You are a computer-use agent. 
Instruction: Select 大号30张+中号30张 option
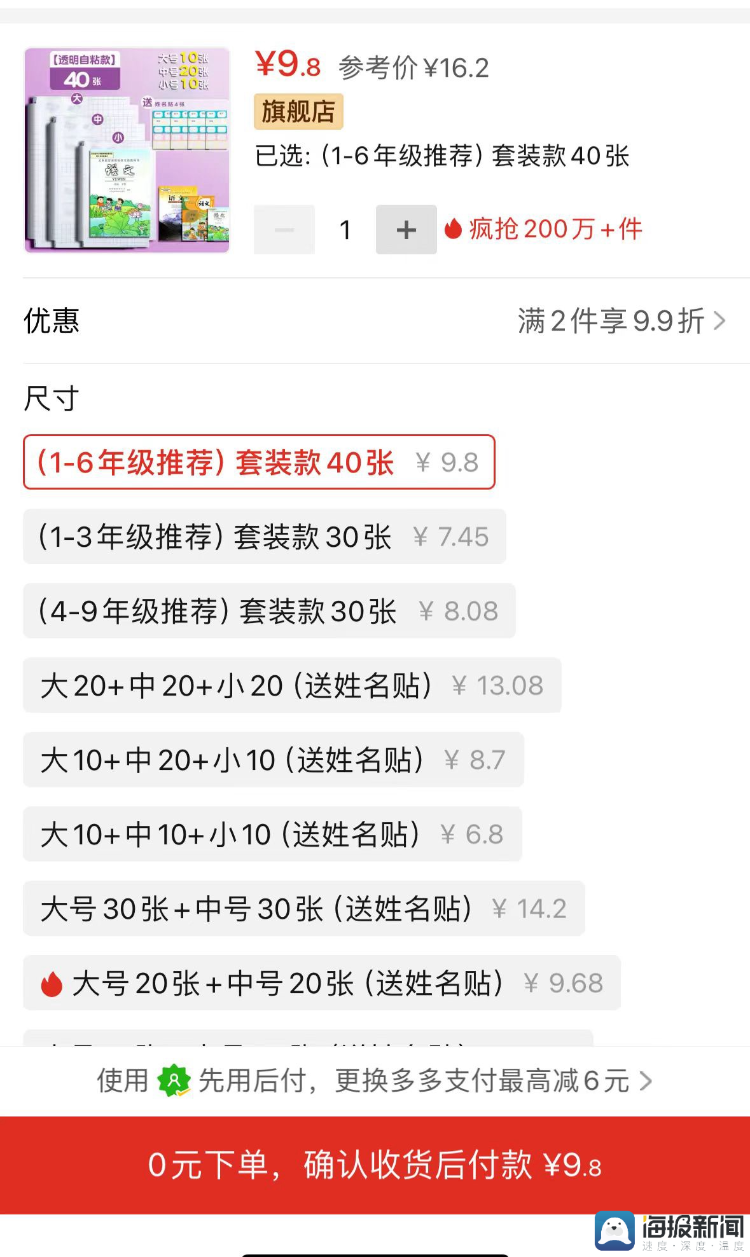point(303,908)
